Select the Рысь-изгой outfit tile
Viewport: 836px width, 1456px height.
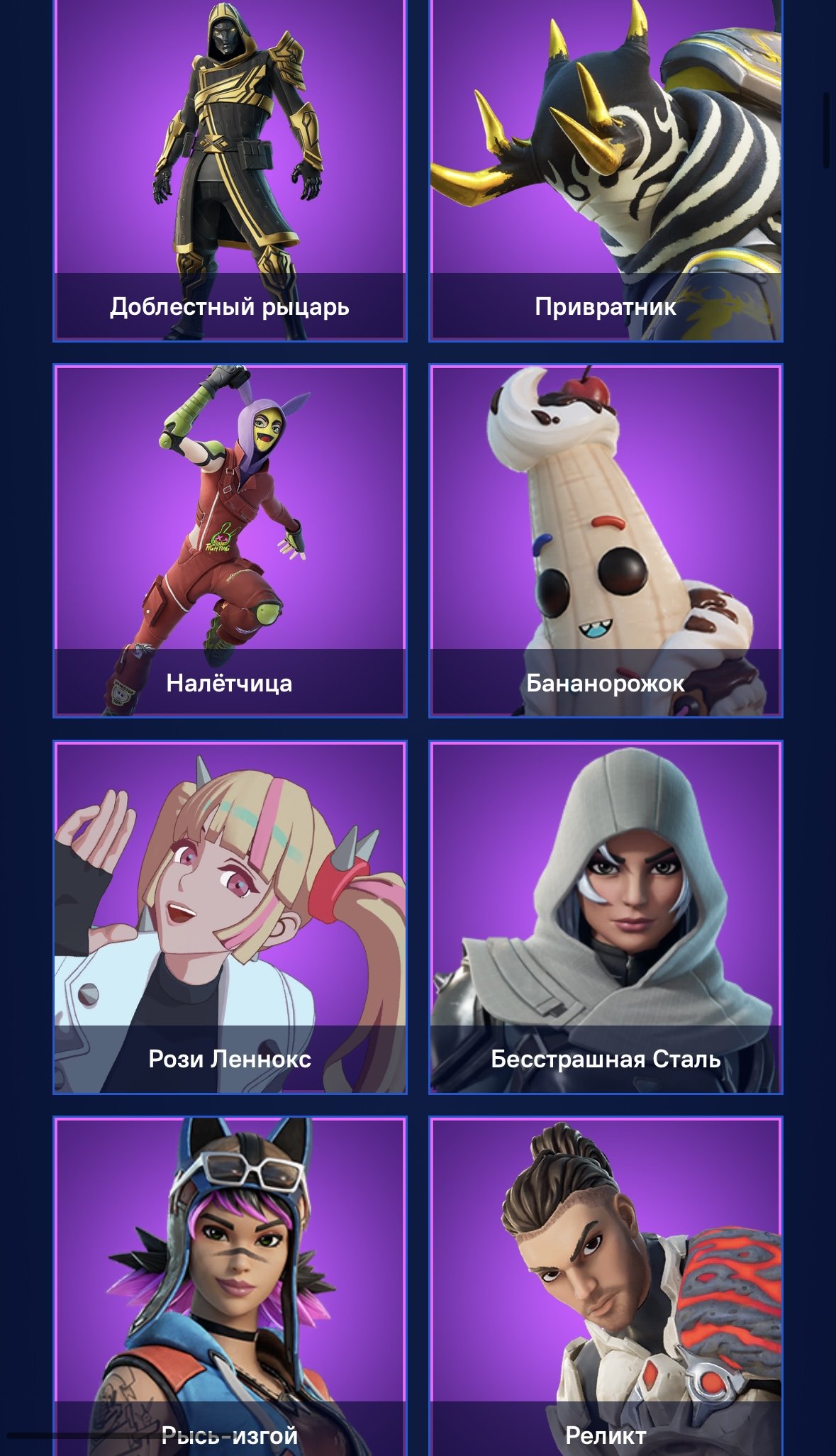click(x=230, y=1286)
